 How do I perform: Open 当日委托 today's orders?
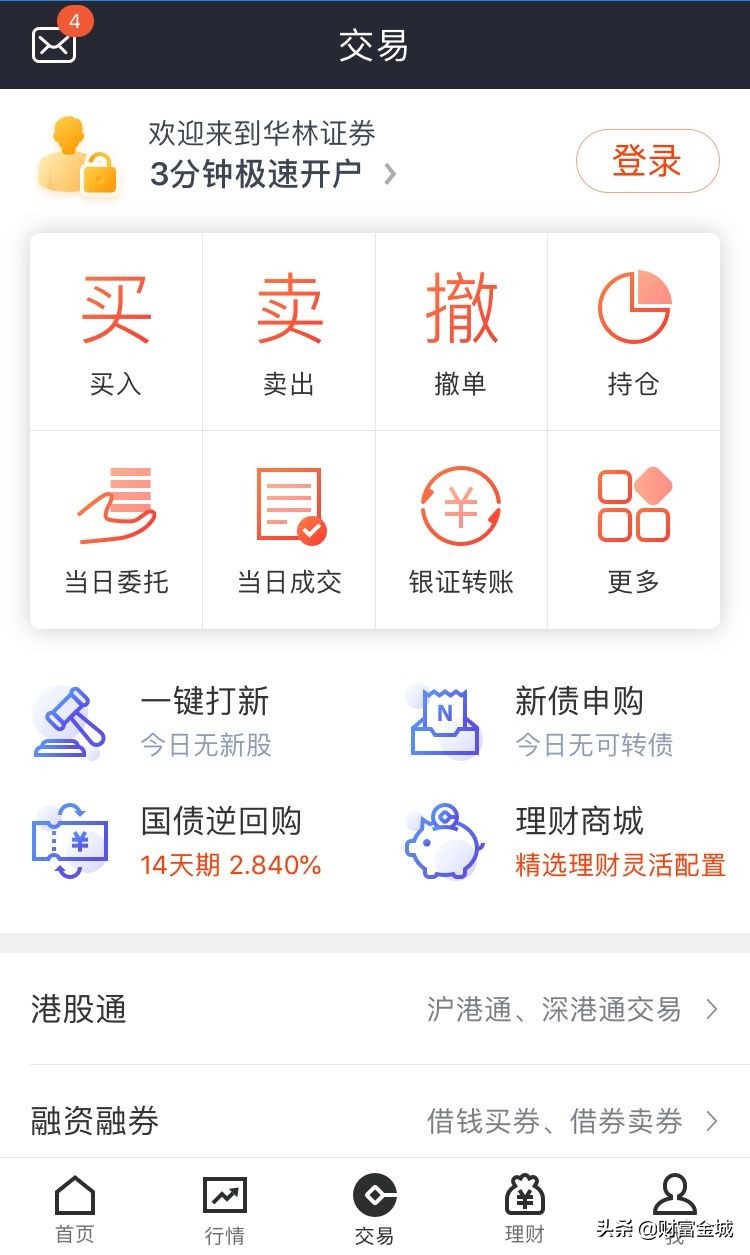(x=114, y=528)
